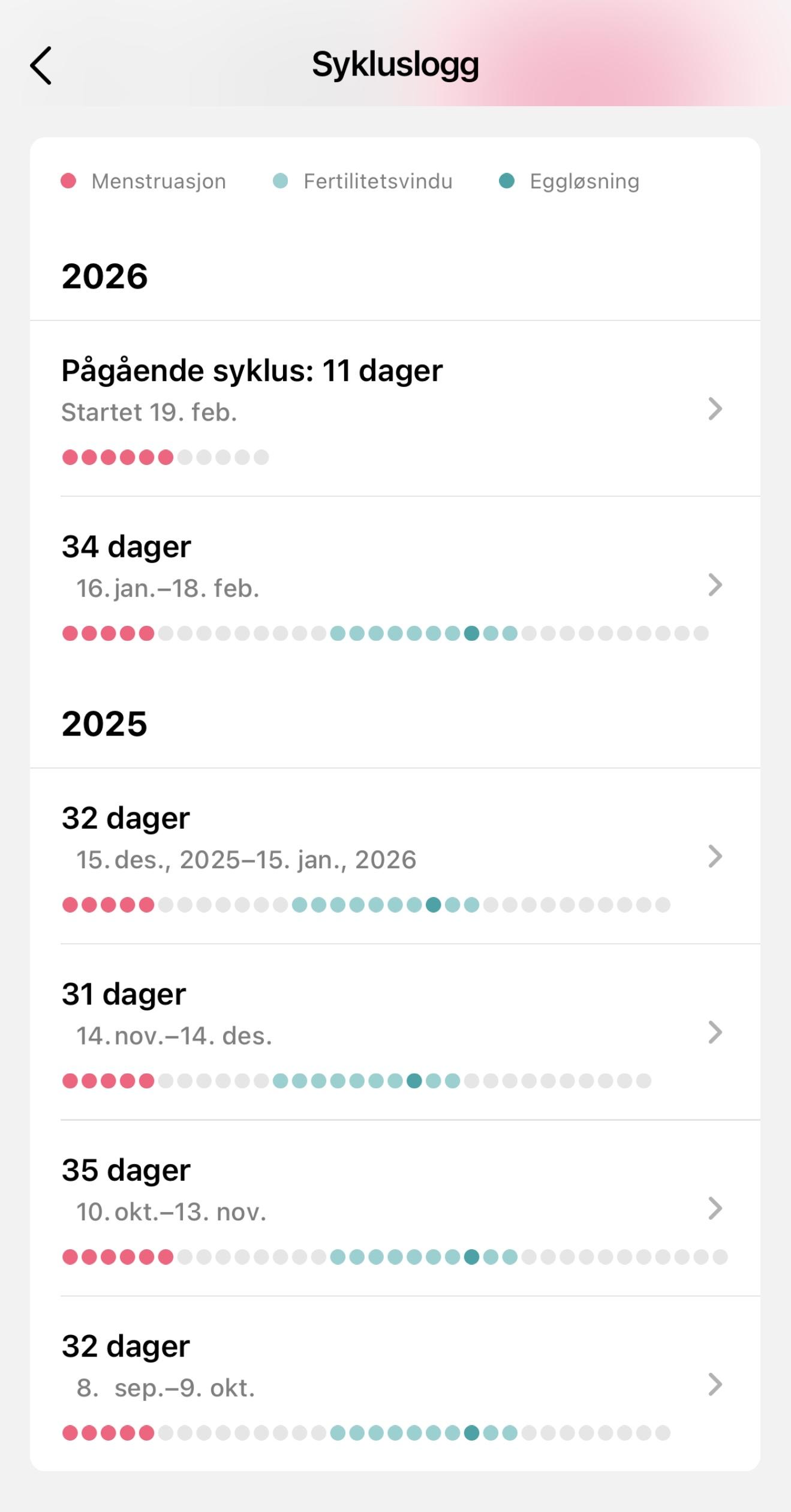Open the 31-day cycle 14. nov.–14. des.
The height and width of the screenshot is (1512, 791).
[395, 1033]
